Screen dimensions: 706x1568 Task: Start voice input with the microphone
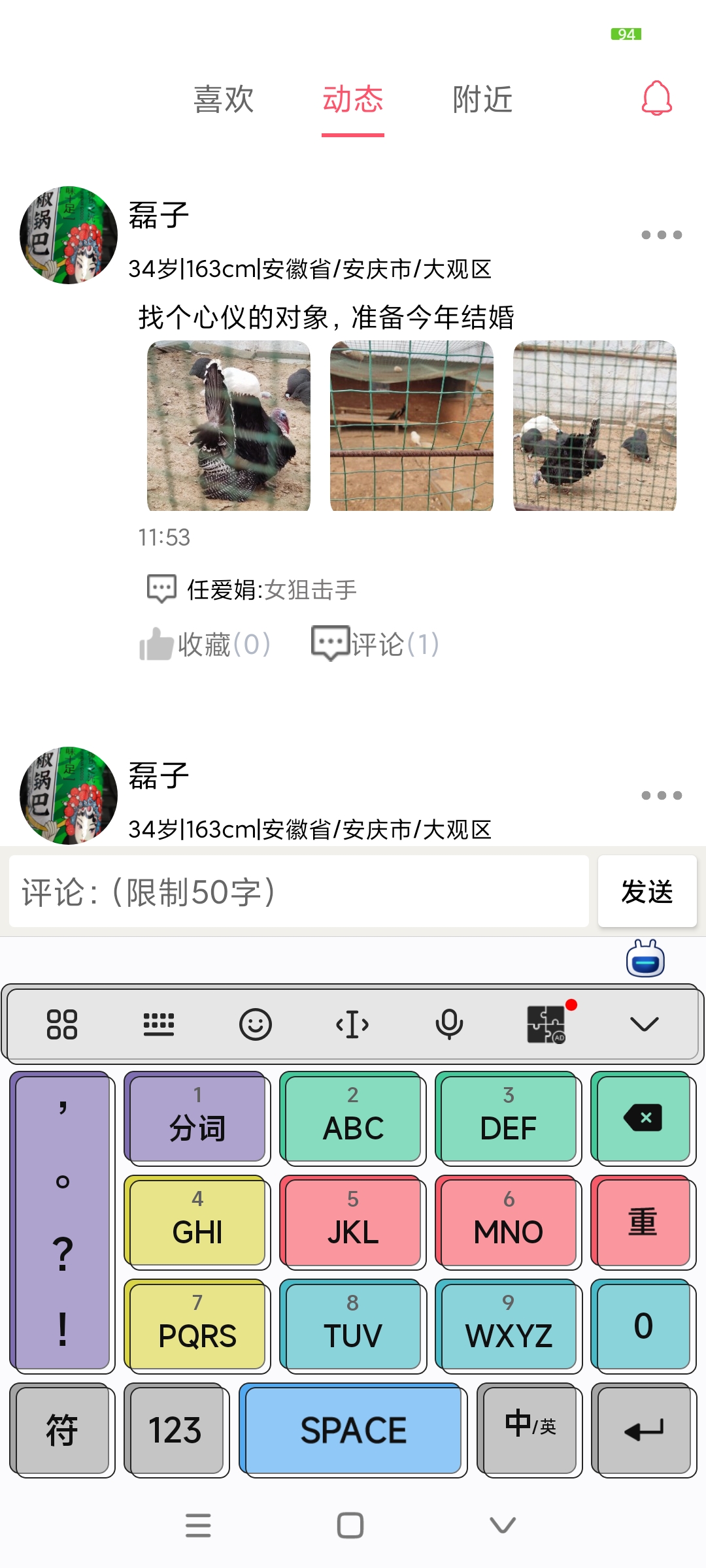(449, 1024)
